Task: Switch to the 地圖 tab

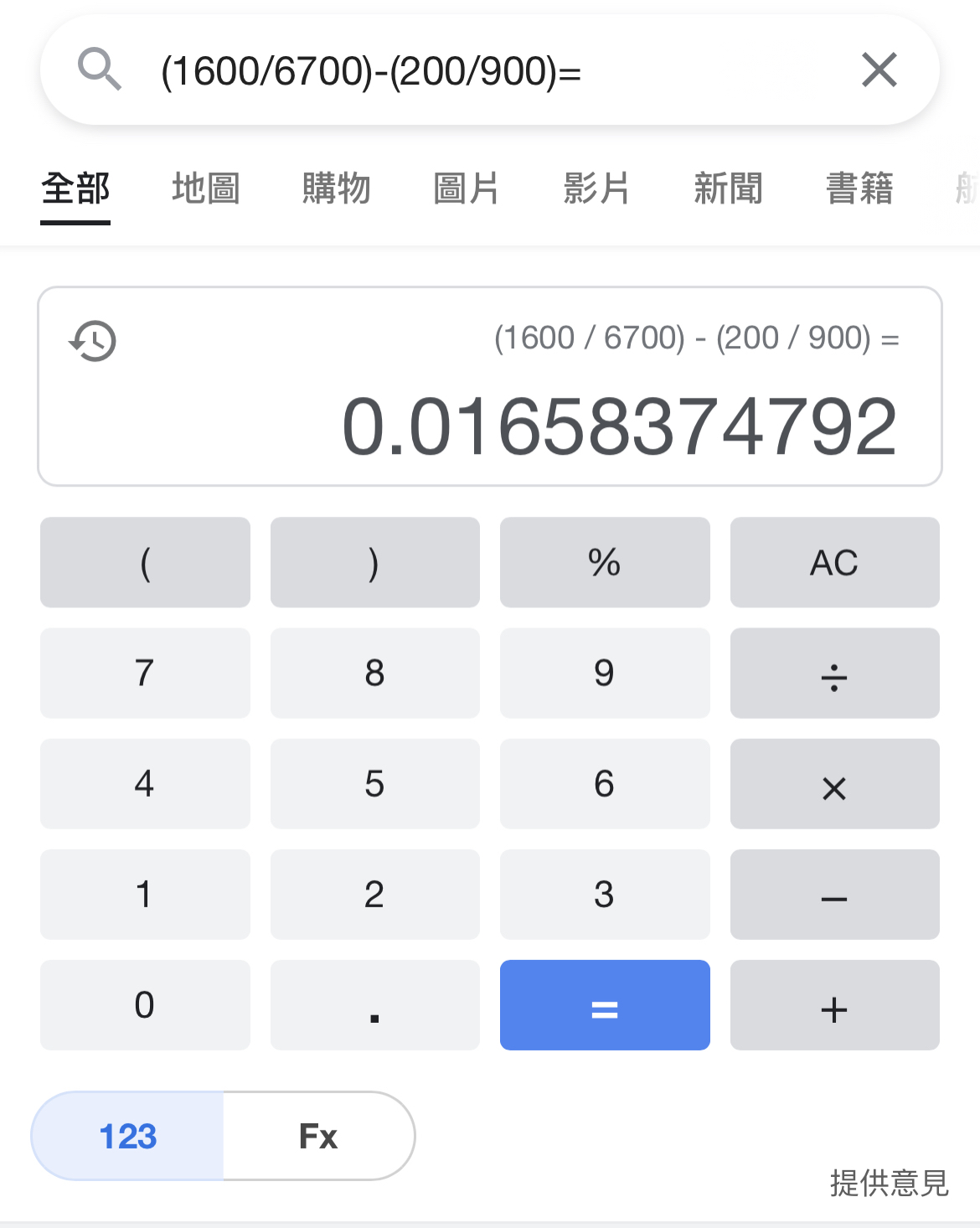Action: (x=206, y=188)
